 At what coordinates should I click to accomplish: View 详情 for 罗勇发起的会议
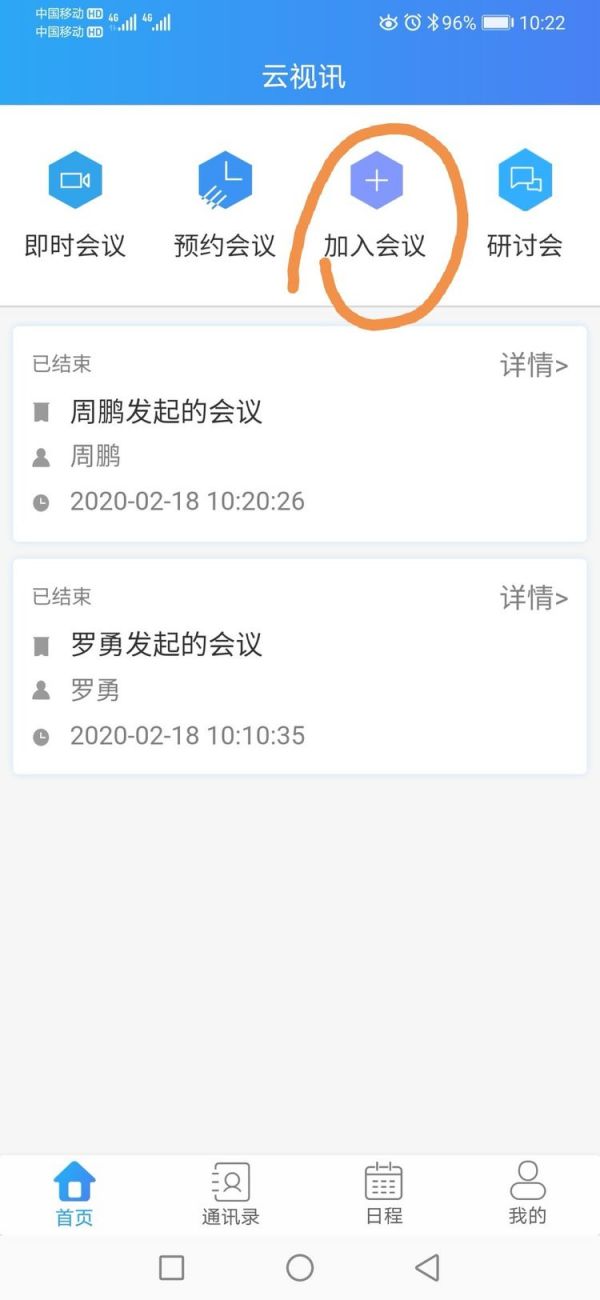[534, 598]
